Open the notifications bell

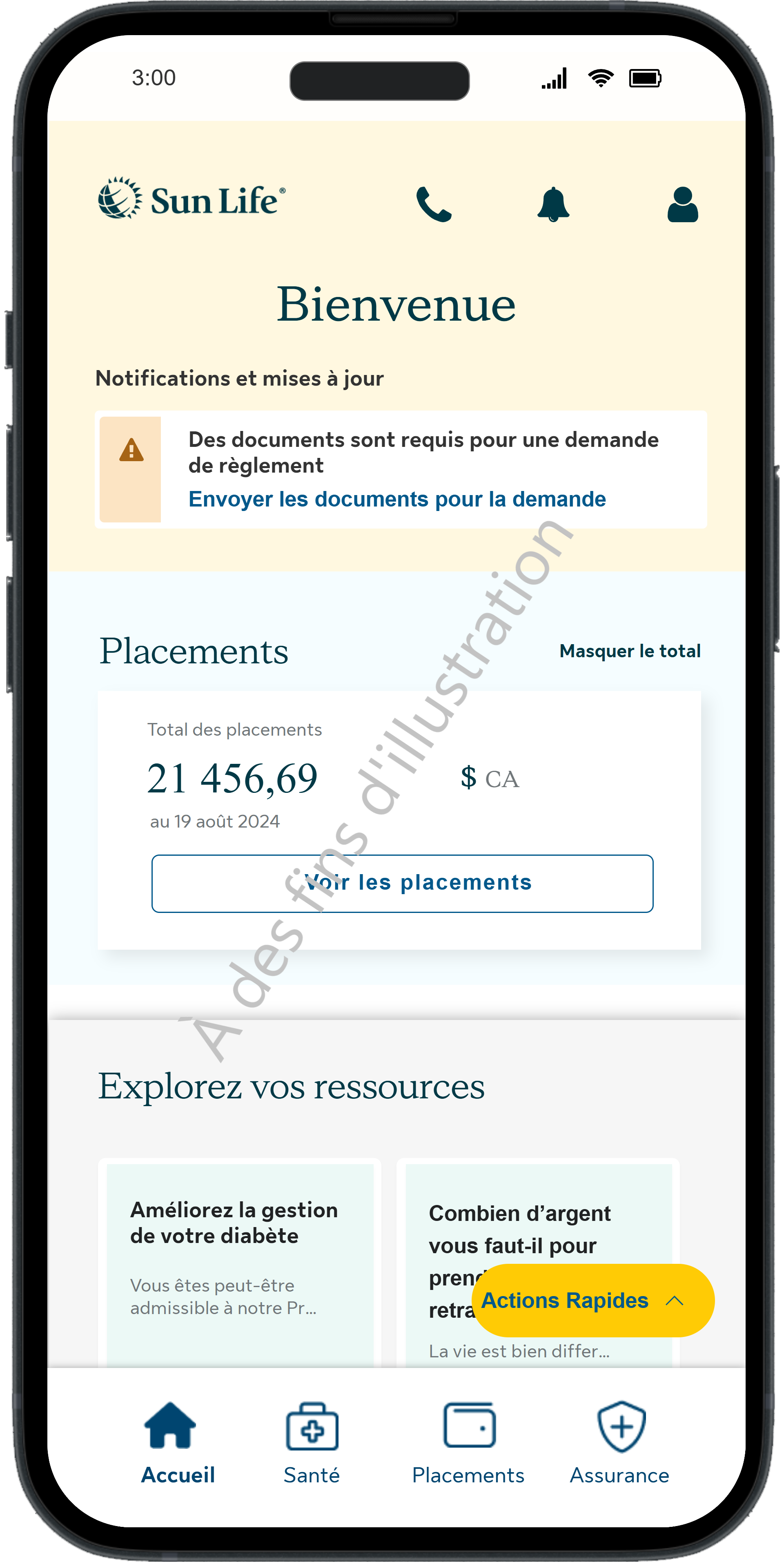click(553, 204)
